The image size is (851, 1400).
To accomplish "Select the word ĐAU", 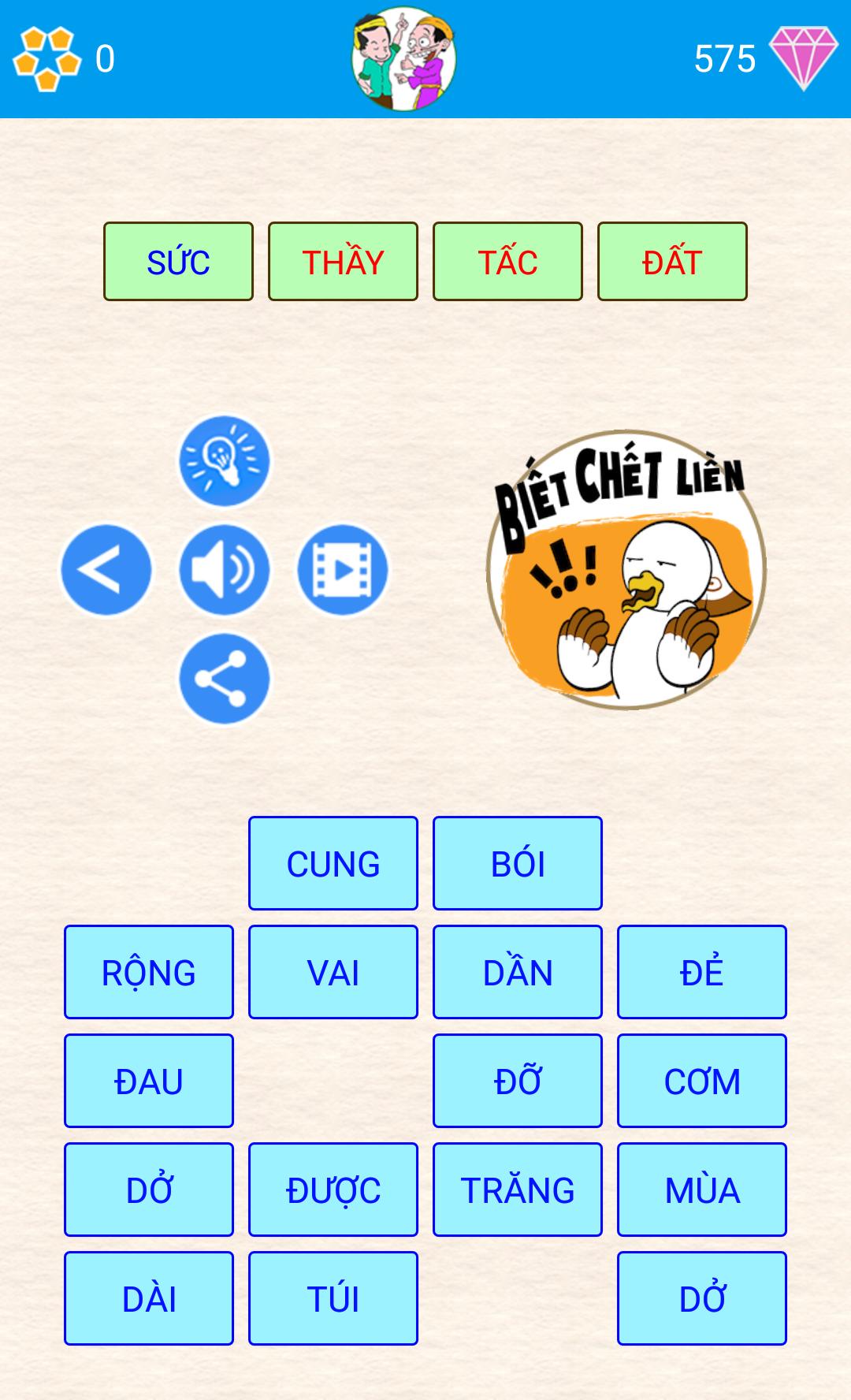I will (149, 1081).
